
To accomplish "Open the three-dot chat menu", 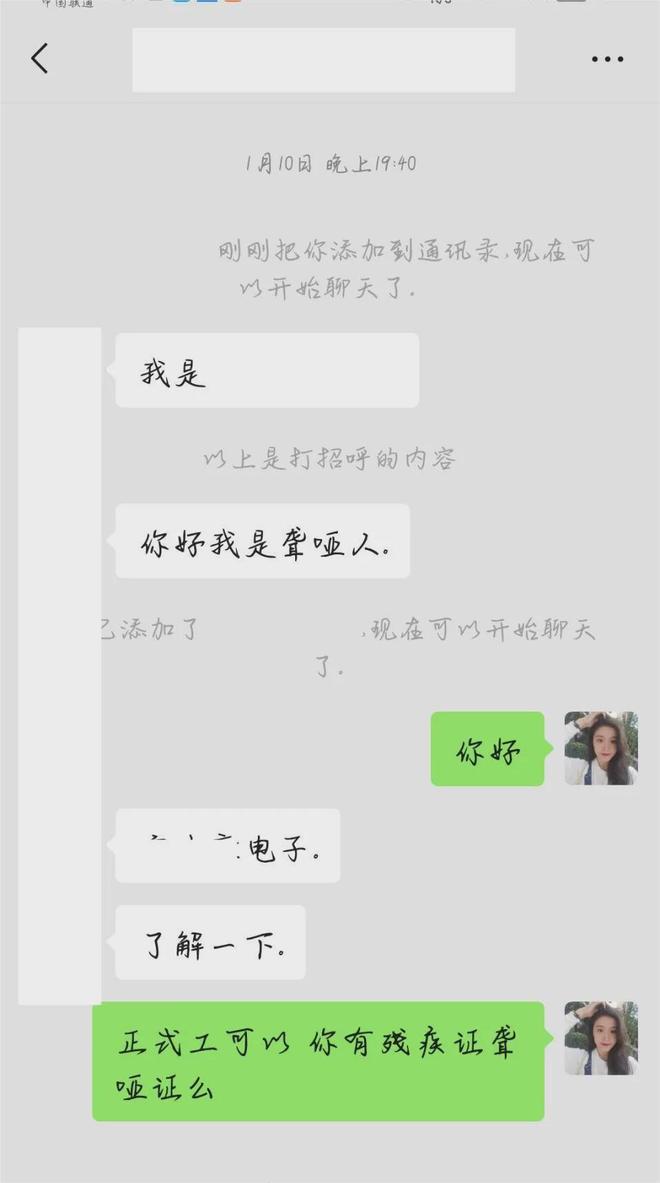I will 607,60.
